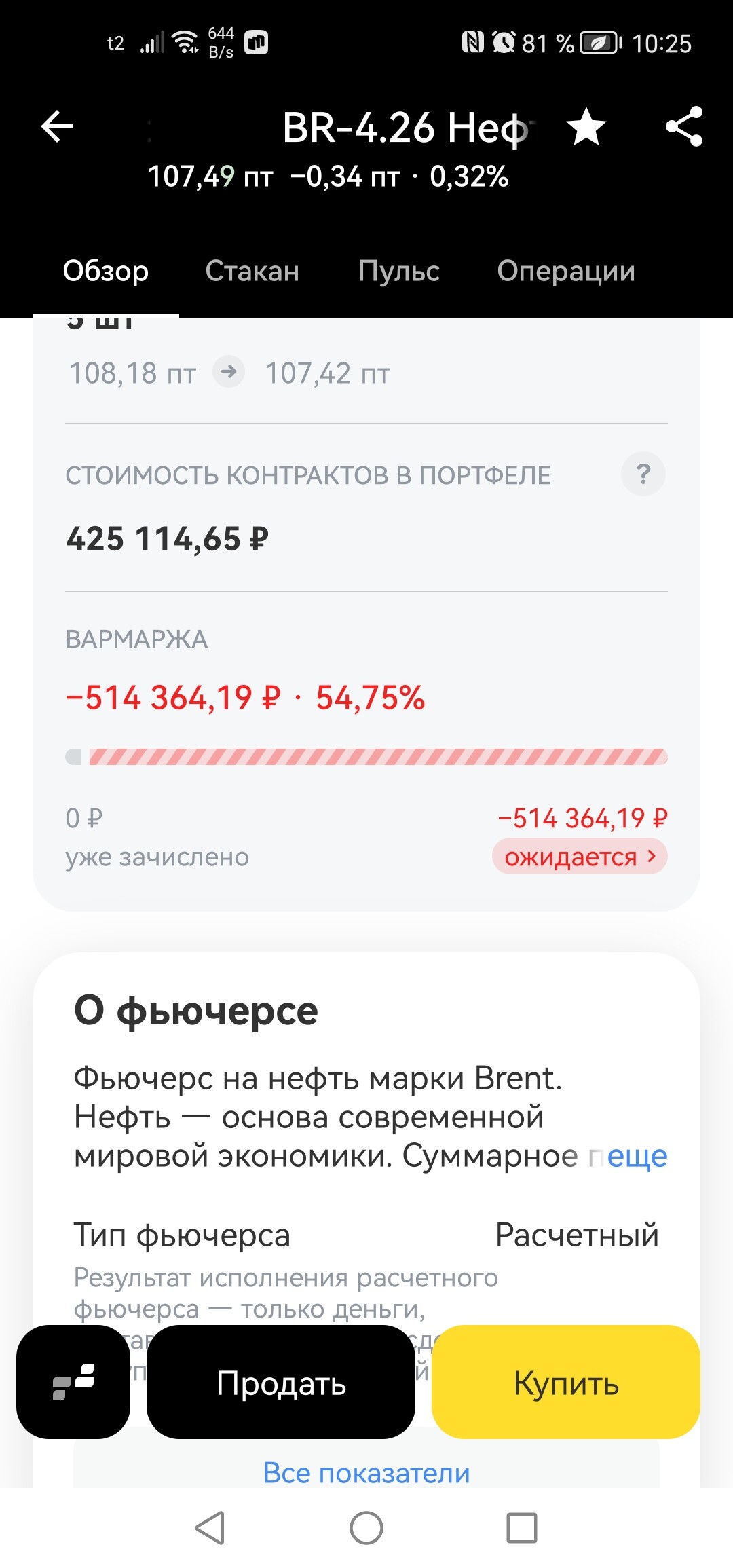
Task: Switch to the Пульс tab
Action: click(x=399, y=271)
